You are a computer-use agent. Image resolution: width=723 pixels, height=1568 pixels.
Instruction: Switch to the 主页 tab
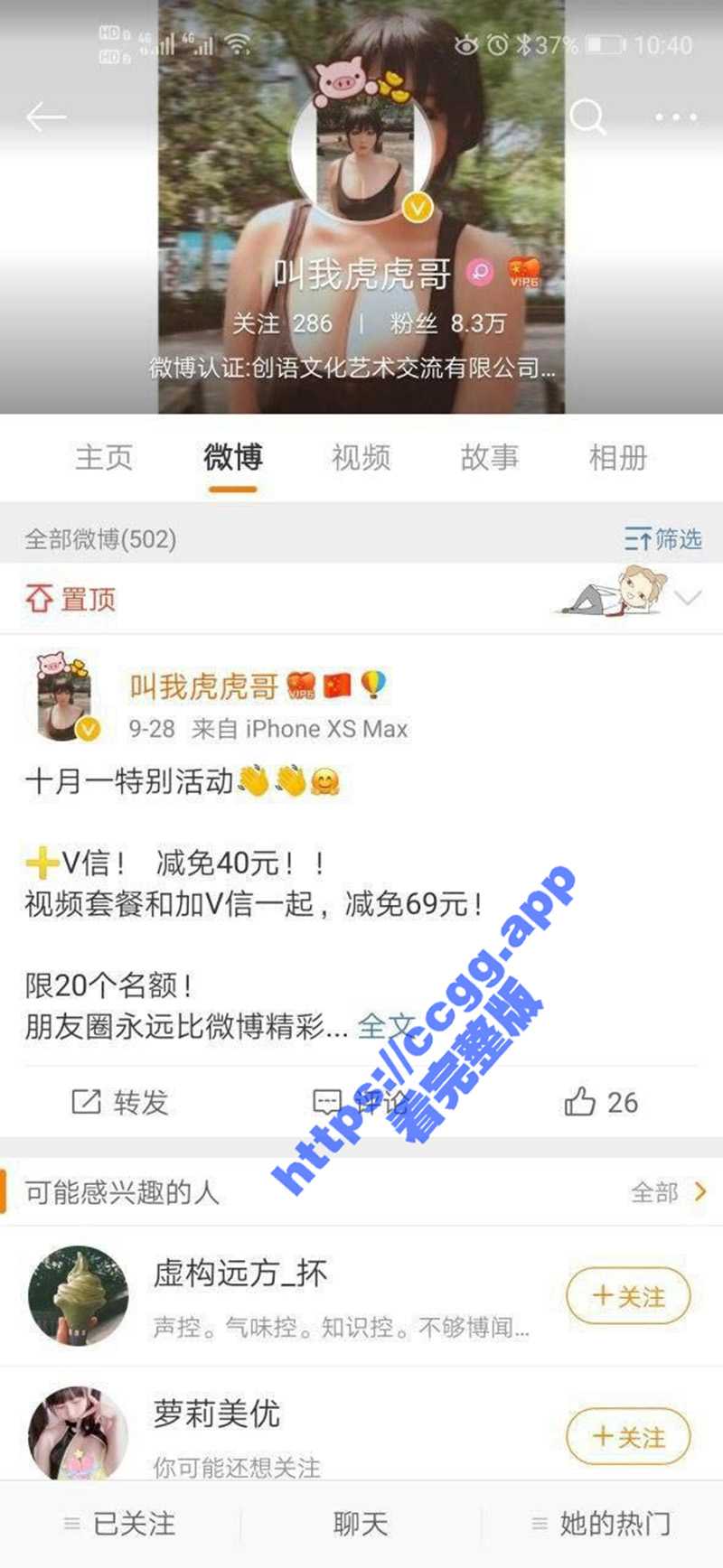click(104, 458)
